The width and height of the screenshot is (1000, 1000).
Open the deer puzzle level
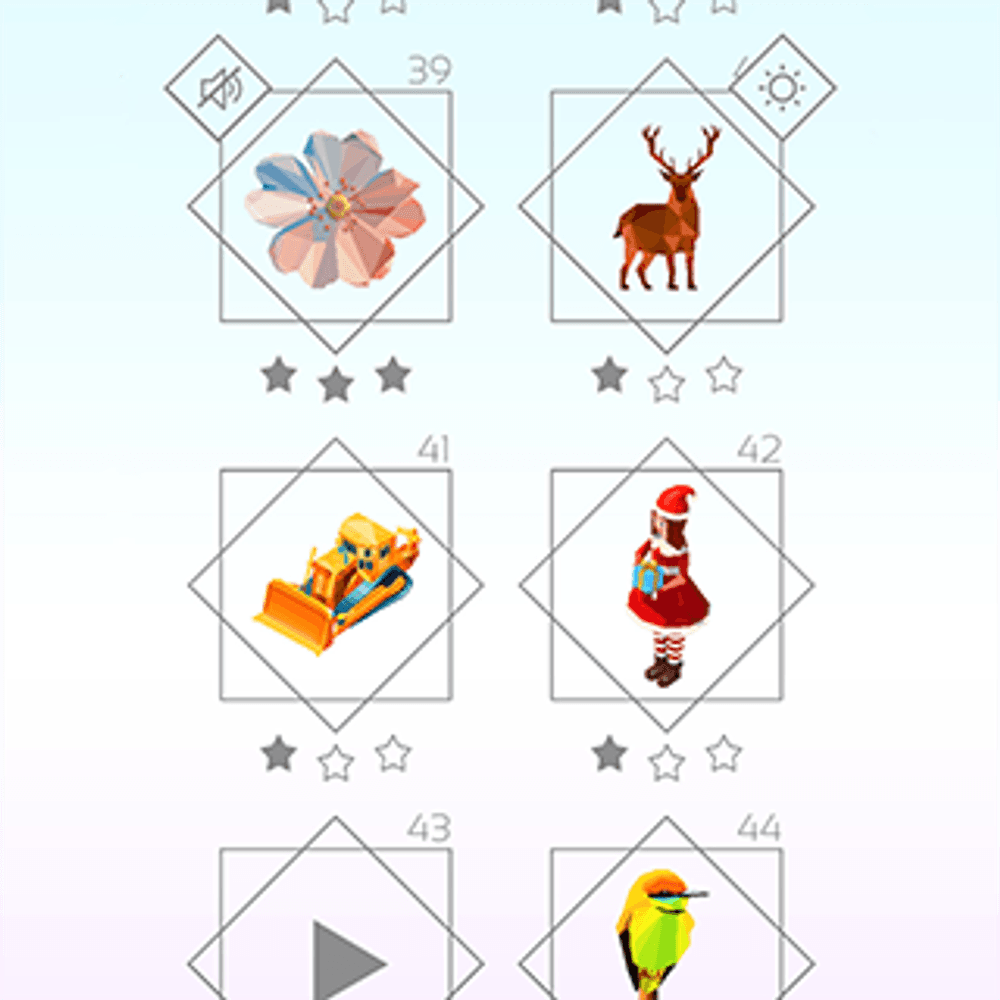coord(666,207)
